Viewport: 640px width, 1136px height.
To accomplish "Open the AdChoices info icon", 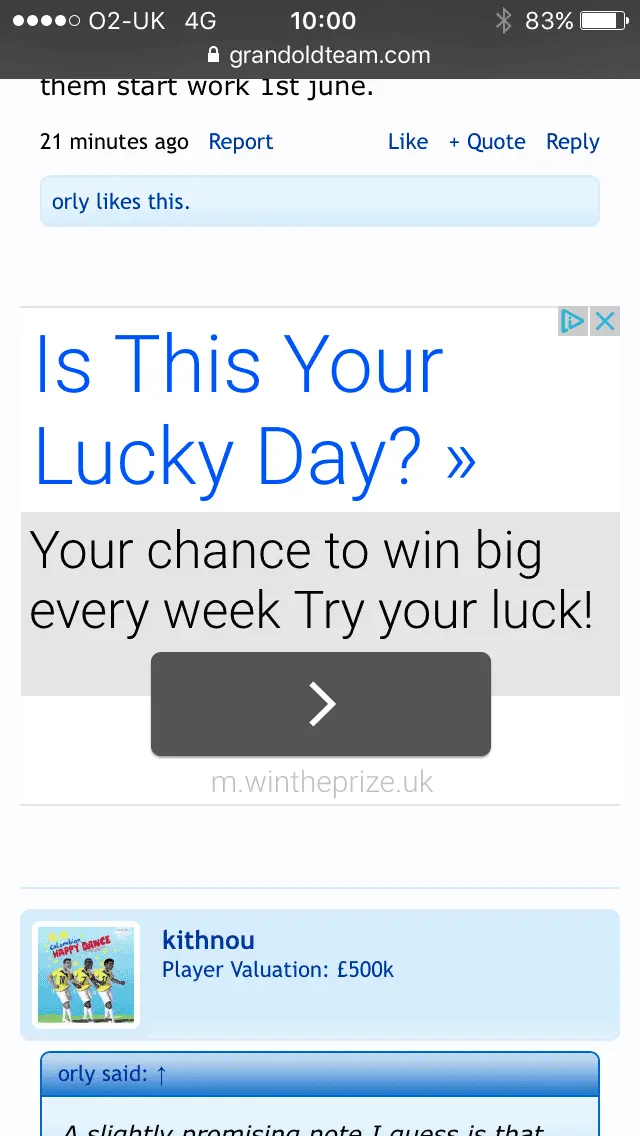I will 573,321.
